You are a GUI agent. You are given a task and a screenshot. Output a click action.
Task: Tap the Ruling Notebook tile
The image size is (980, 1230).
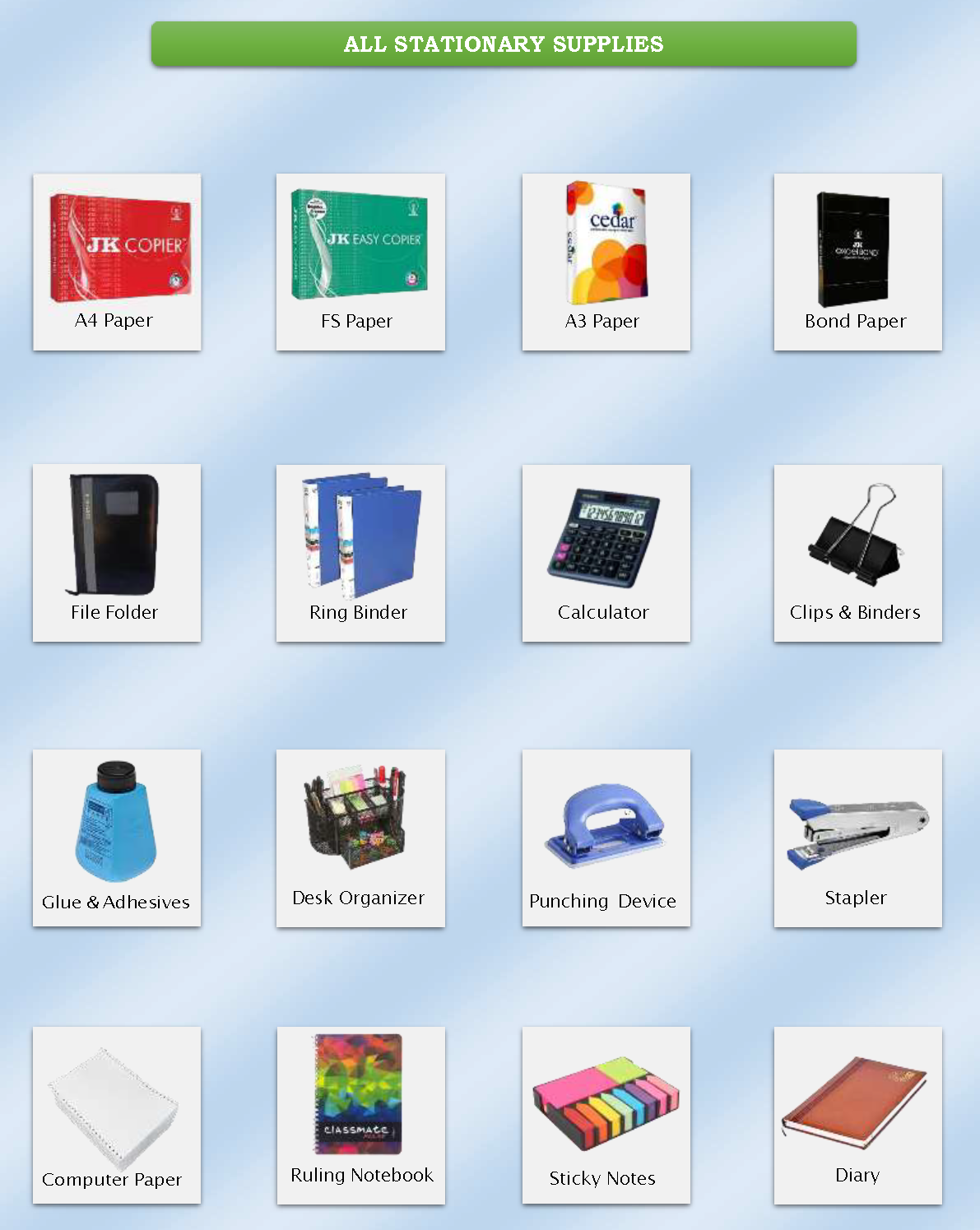[x=360, y=1115]
